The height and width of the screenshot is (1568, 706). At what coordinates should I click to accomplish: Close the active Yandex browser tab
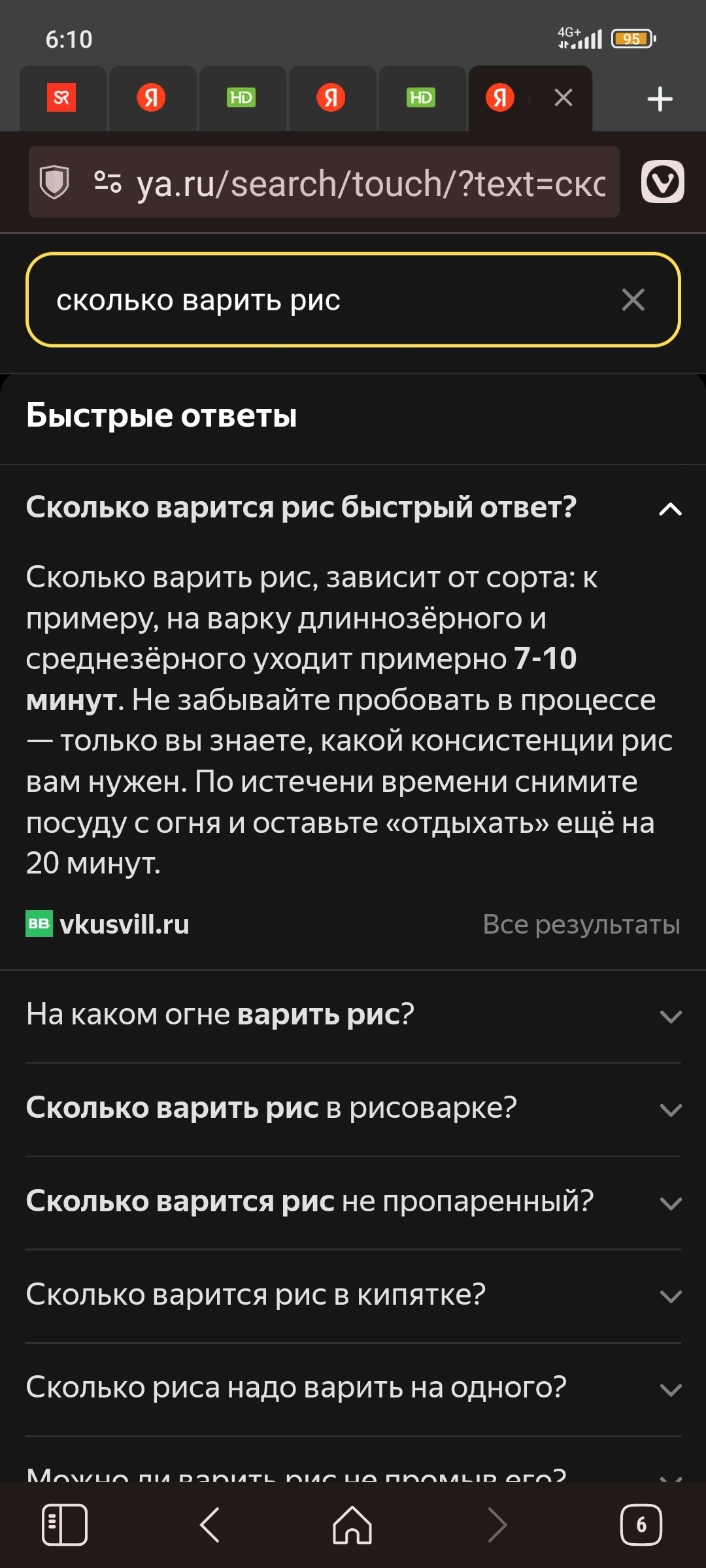pos(563,98)
